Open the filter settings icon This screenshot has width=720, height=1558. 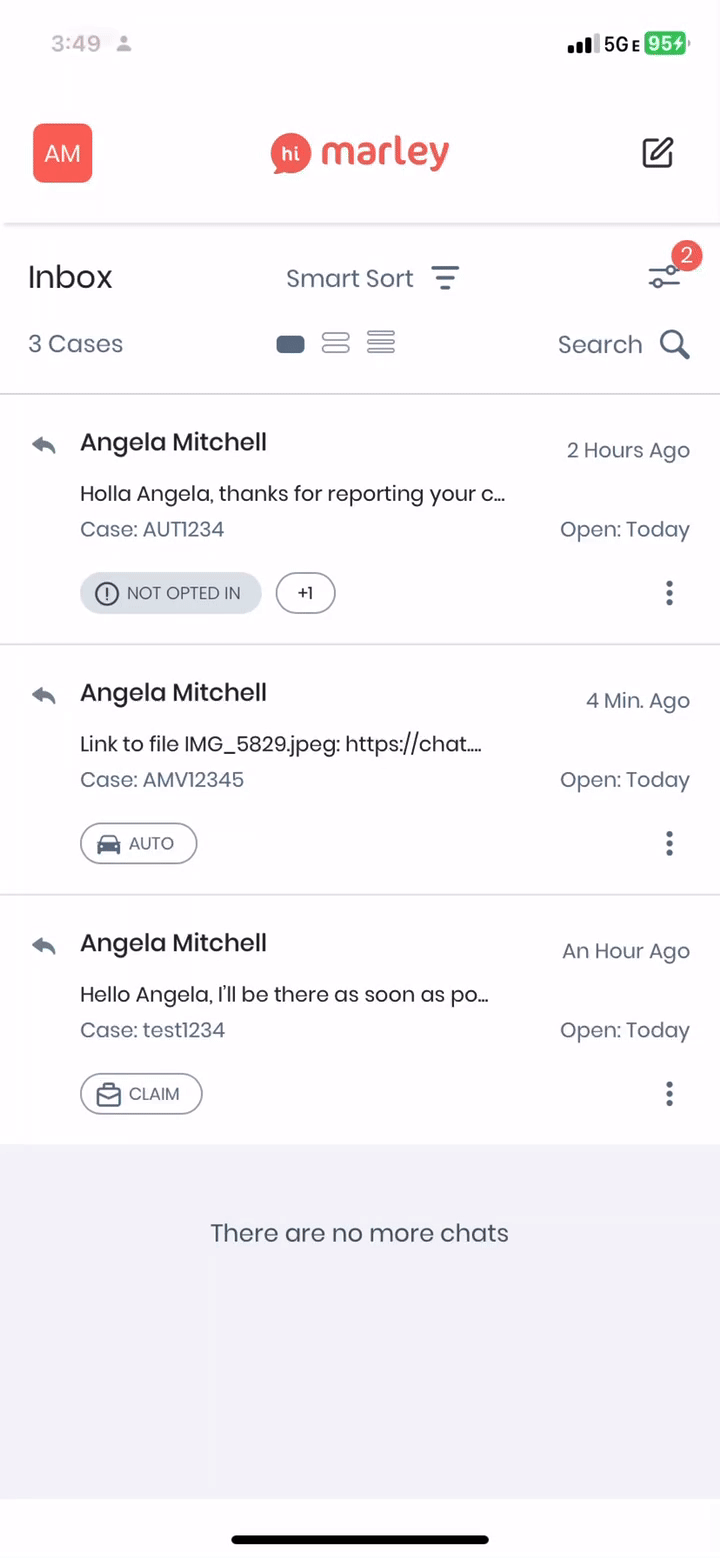click(x=665, y=276)
